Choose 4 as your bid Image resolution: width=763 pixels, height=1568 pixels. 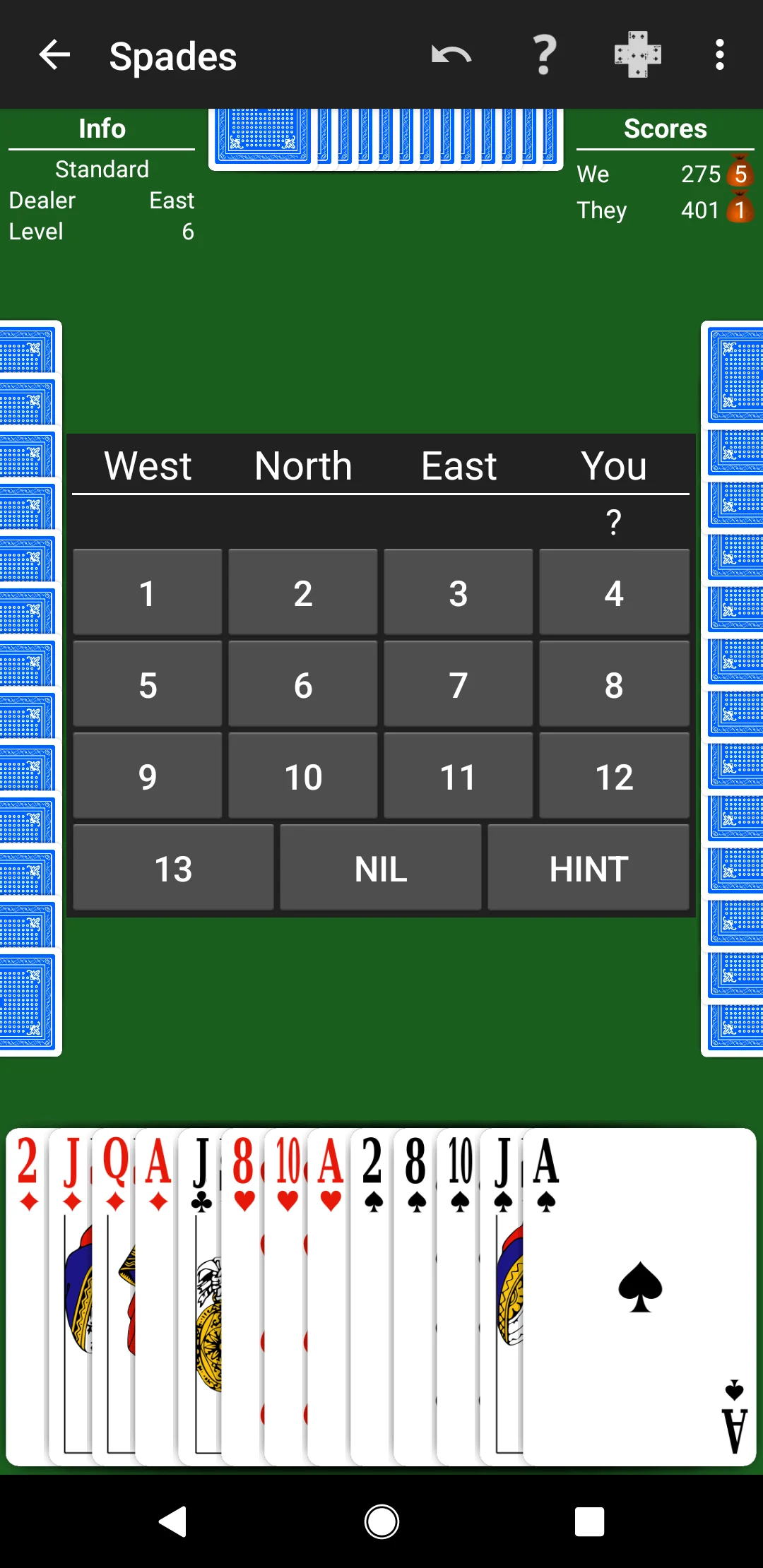click(614, 593)
